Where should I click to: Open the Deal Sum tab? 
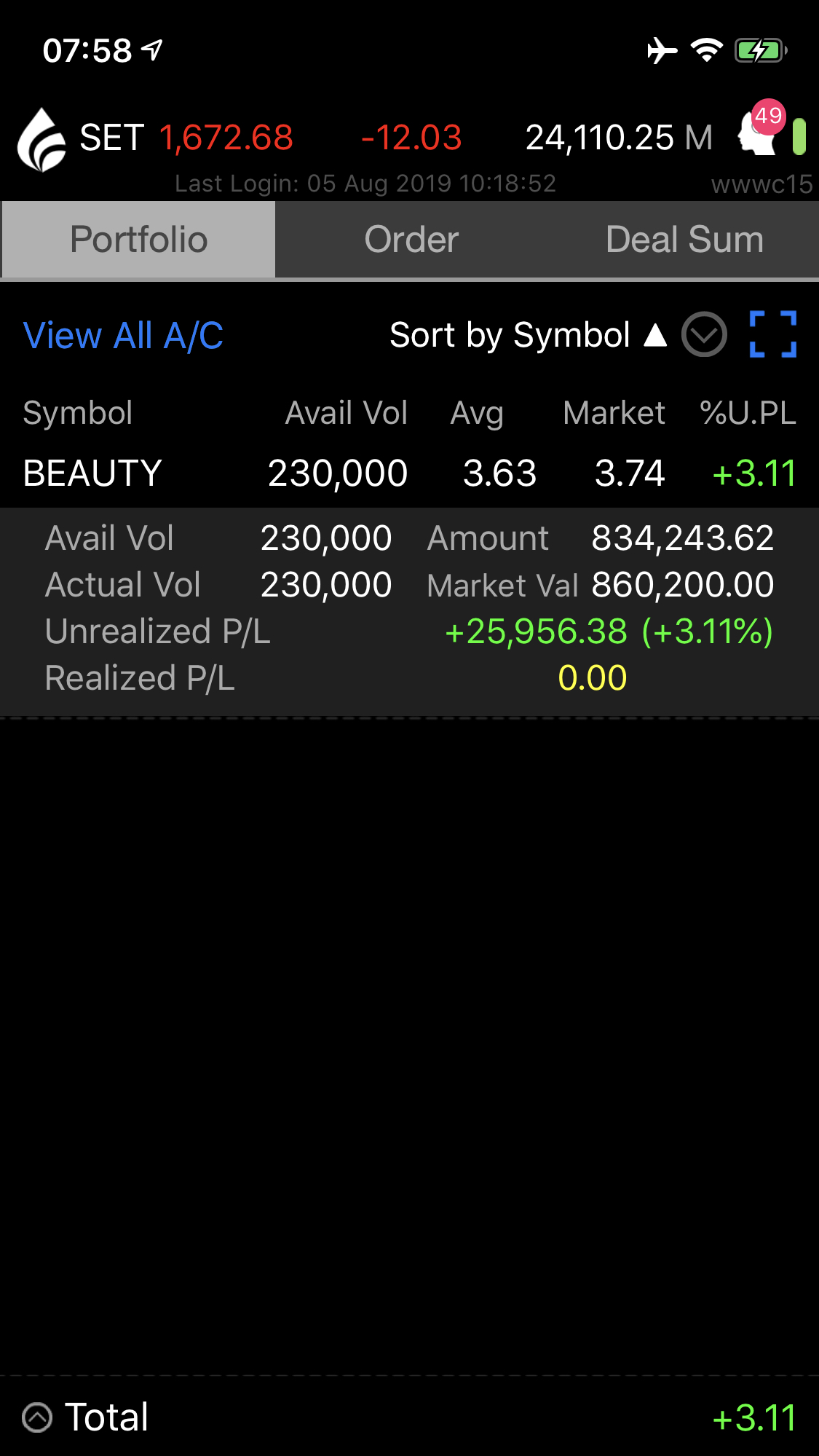[684, 240]
